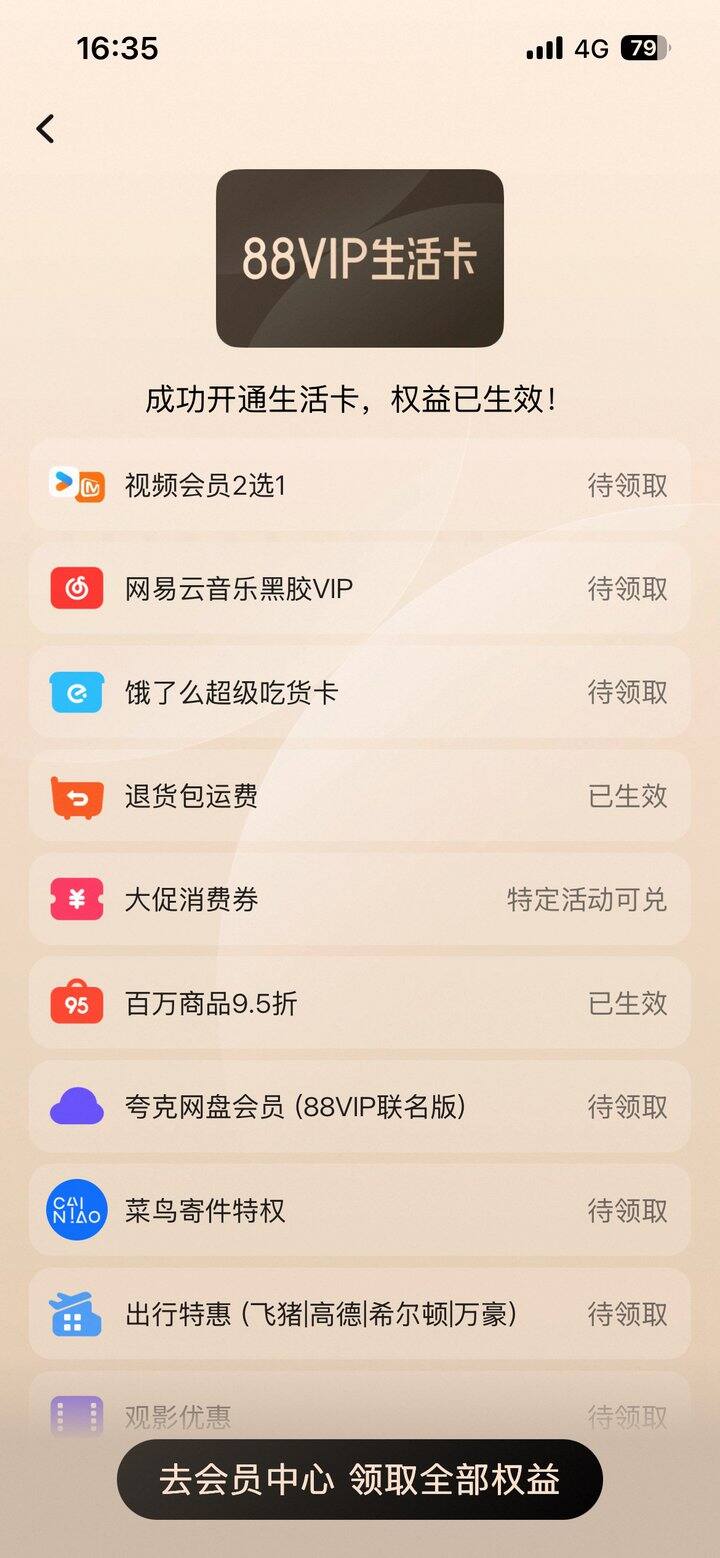Open the 饿了么超级吃货卡 row

(358, 692)
